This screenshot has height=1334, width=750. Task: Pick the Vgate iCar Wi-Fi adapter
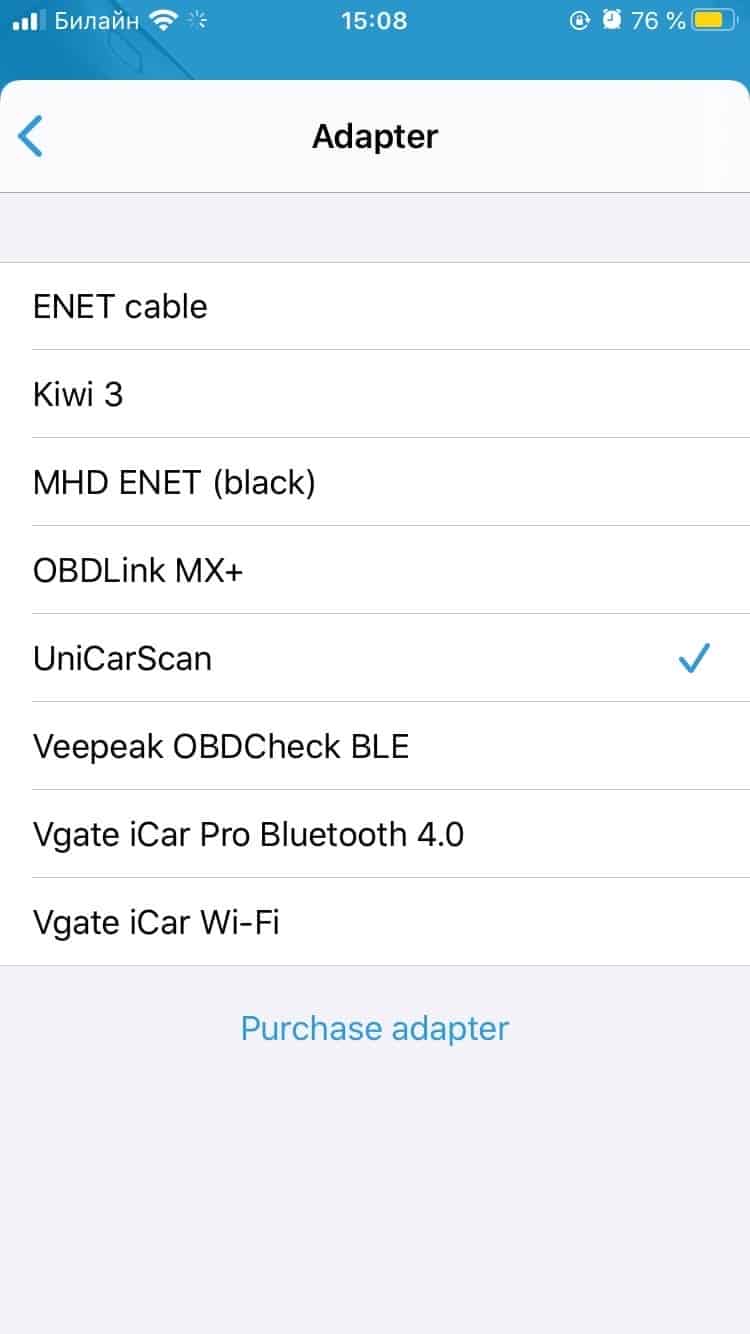pyautogui.click(x=375, y=922)
